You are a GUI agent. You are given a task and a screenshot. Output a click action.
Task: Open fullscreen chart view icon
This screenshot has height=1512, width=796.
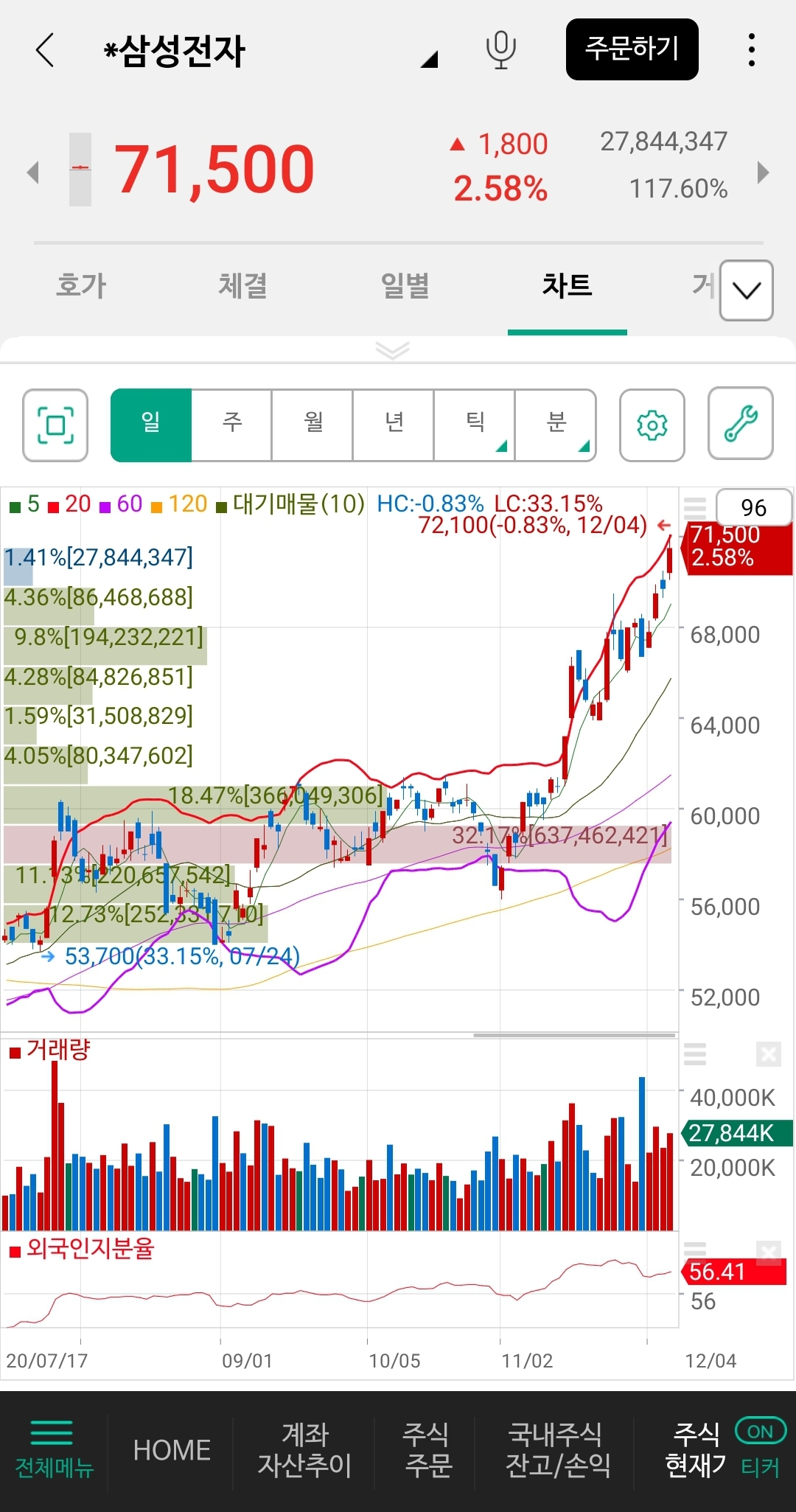pyautogui.click(x=55, y=425)
